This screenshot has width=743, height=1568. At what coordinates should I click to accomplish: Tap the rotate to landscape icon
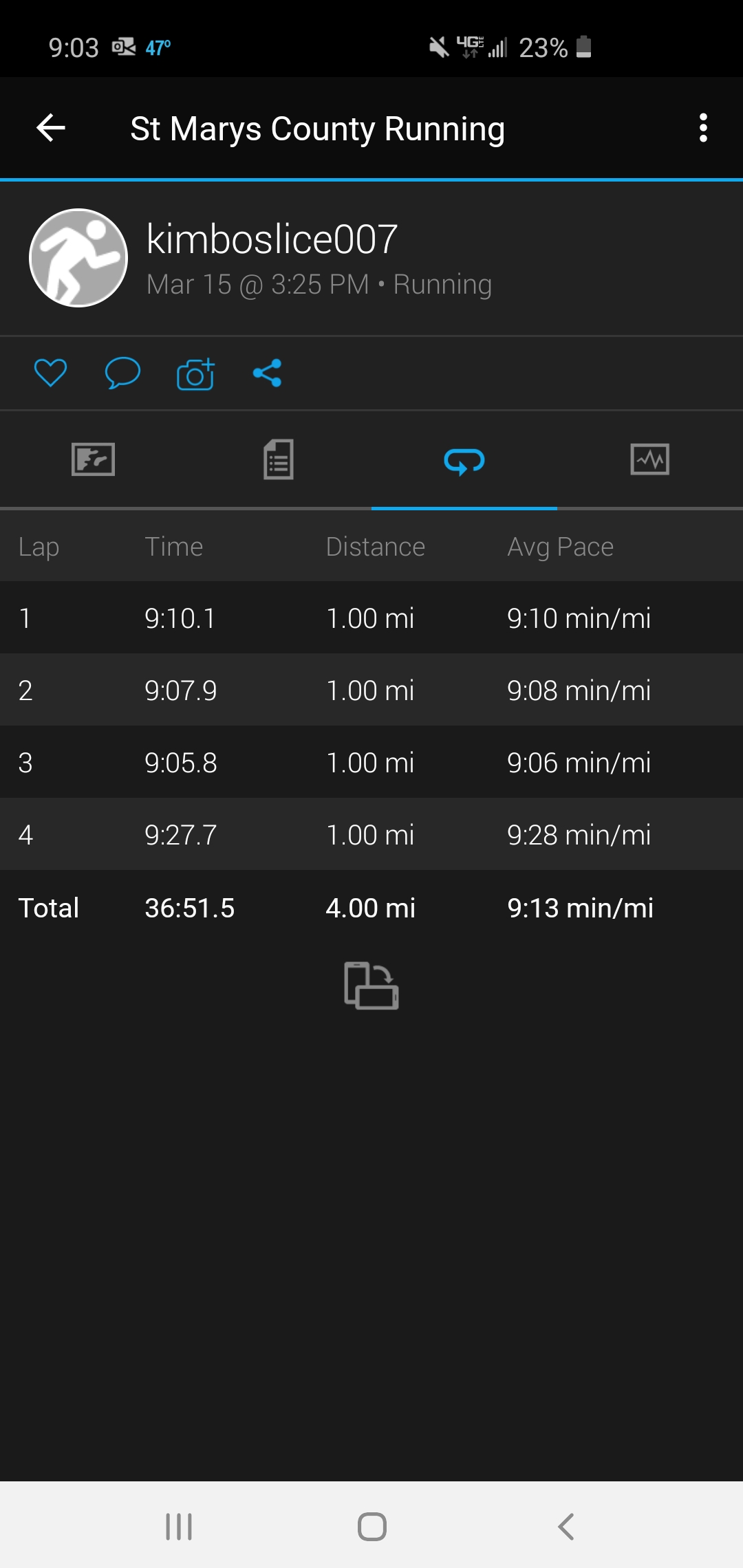(371, 986)
